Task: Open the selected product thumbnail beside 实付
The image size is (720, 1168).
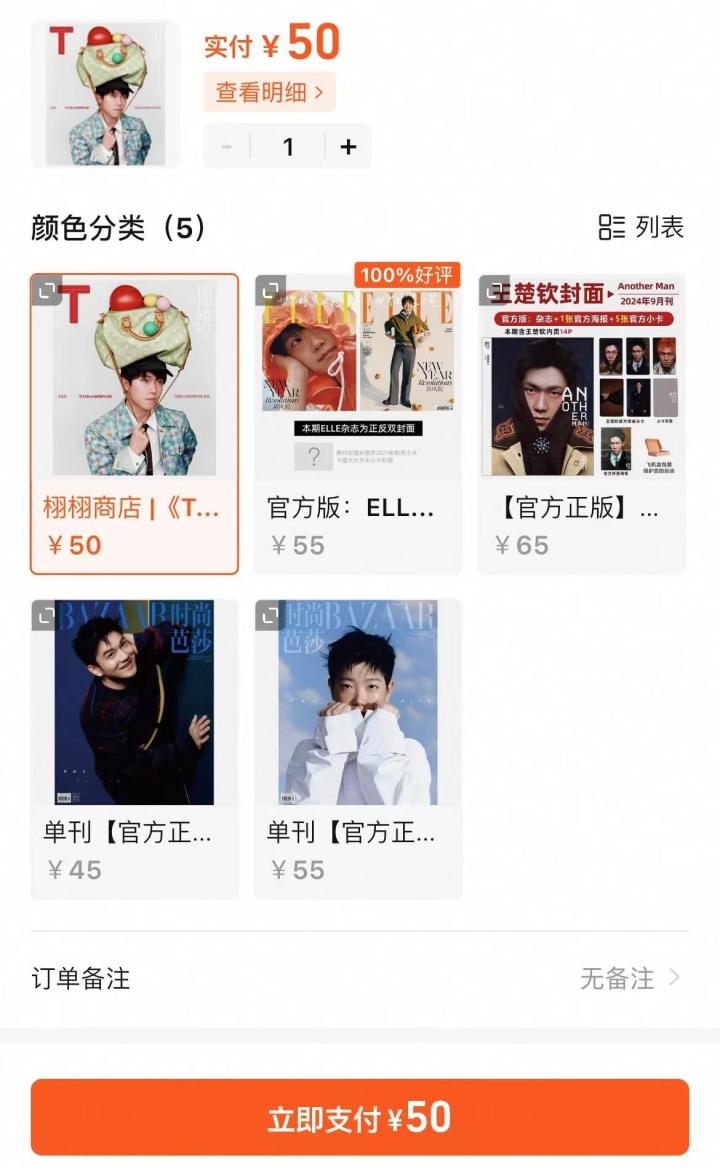Action: [105, 93]
